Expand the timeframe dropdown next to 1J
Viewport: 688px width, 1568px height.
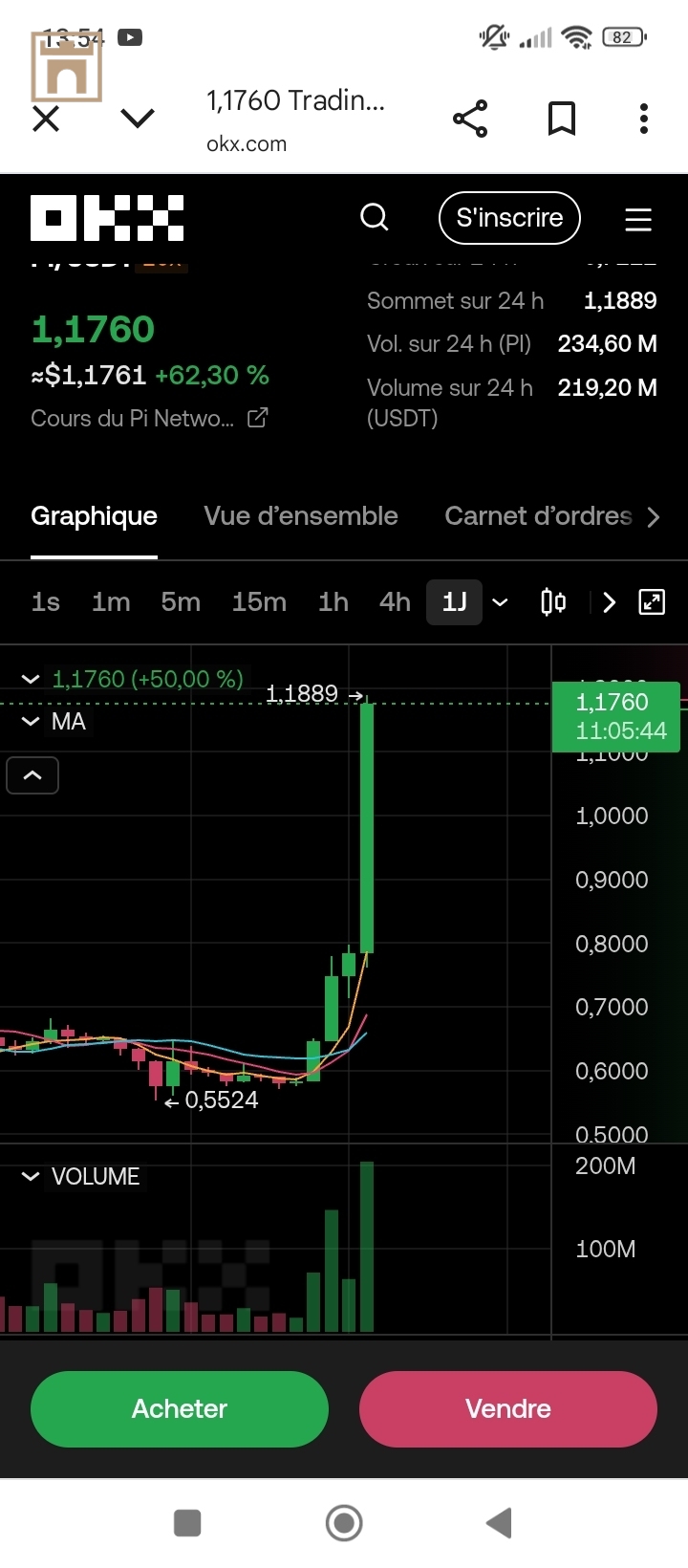[500, 602]
